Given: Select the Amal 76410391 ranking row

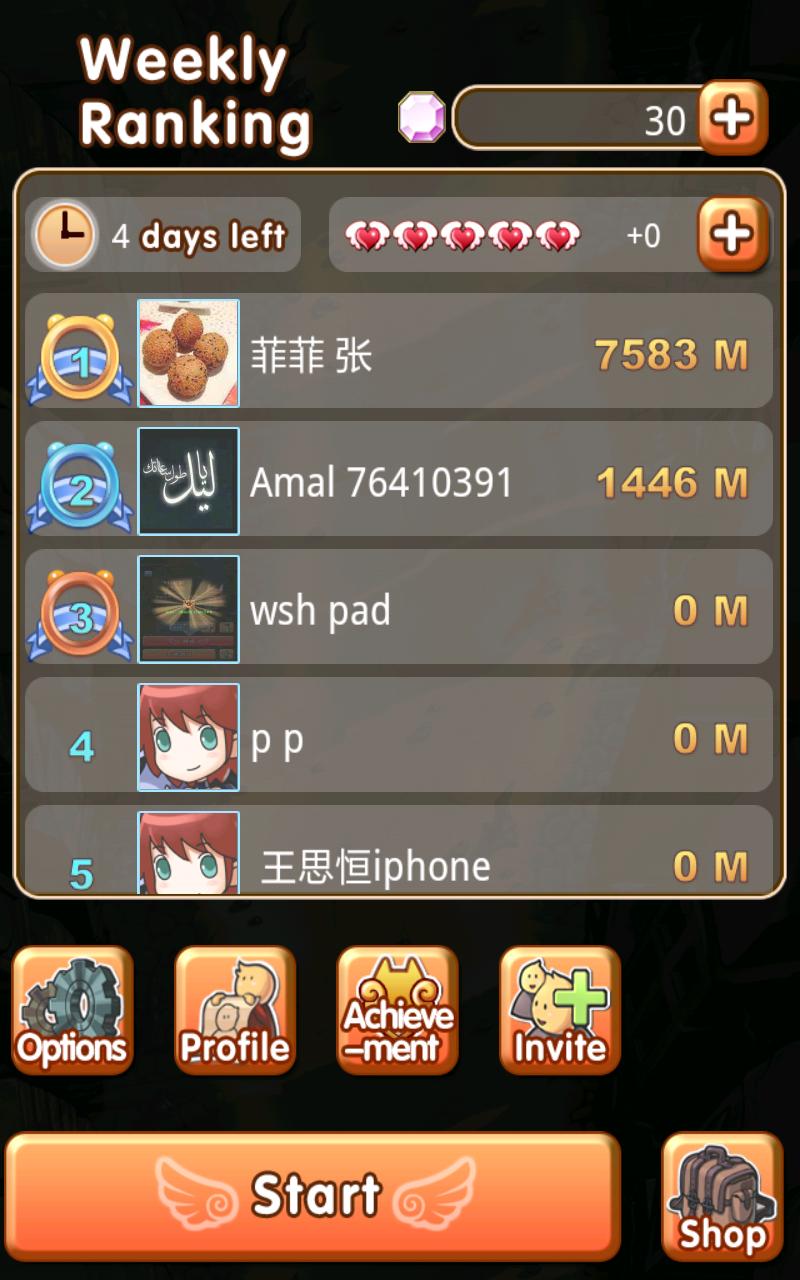Looking at the screenshot, I should pos(400,480).
